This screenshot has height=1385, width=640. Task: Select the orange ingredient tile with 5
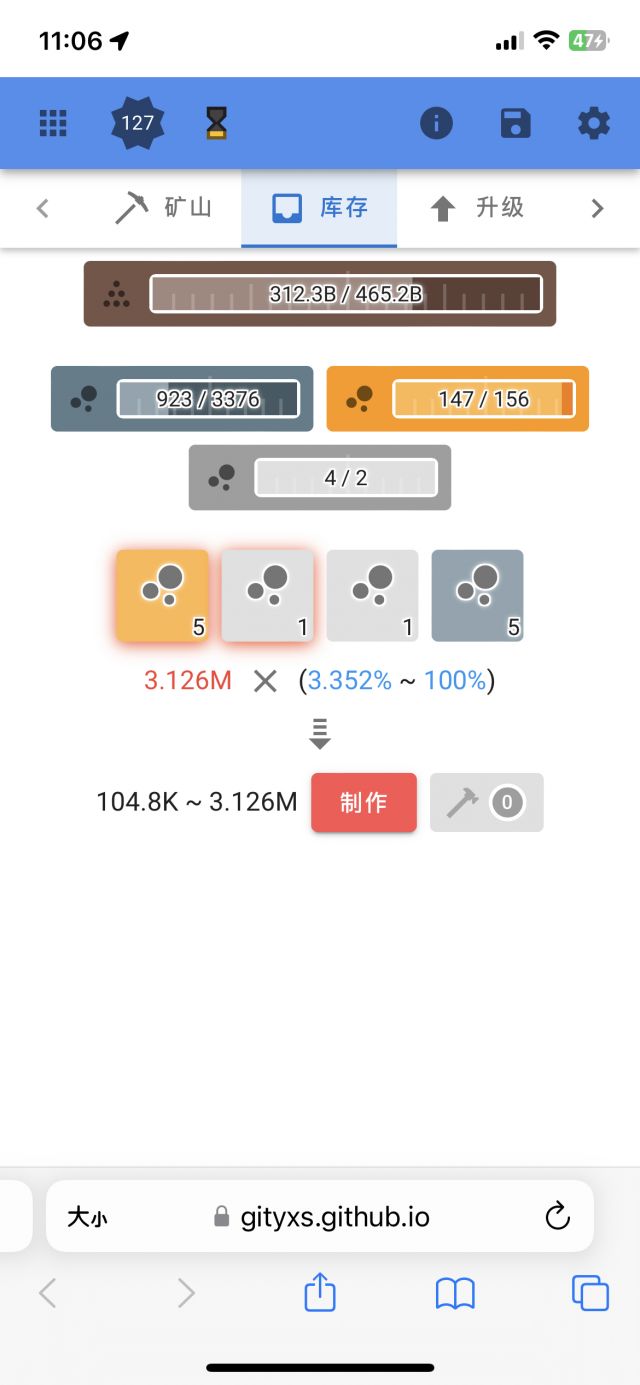[162, 595]
